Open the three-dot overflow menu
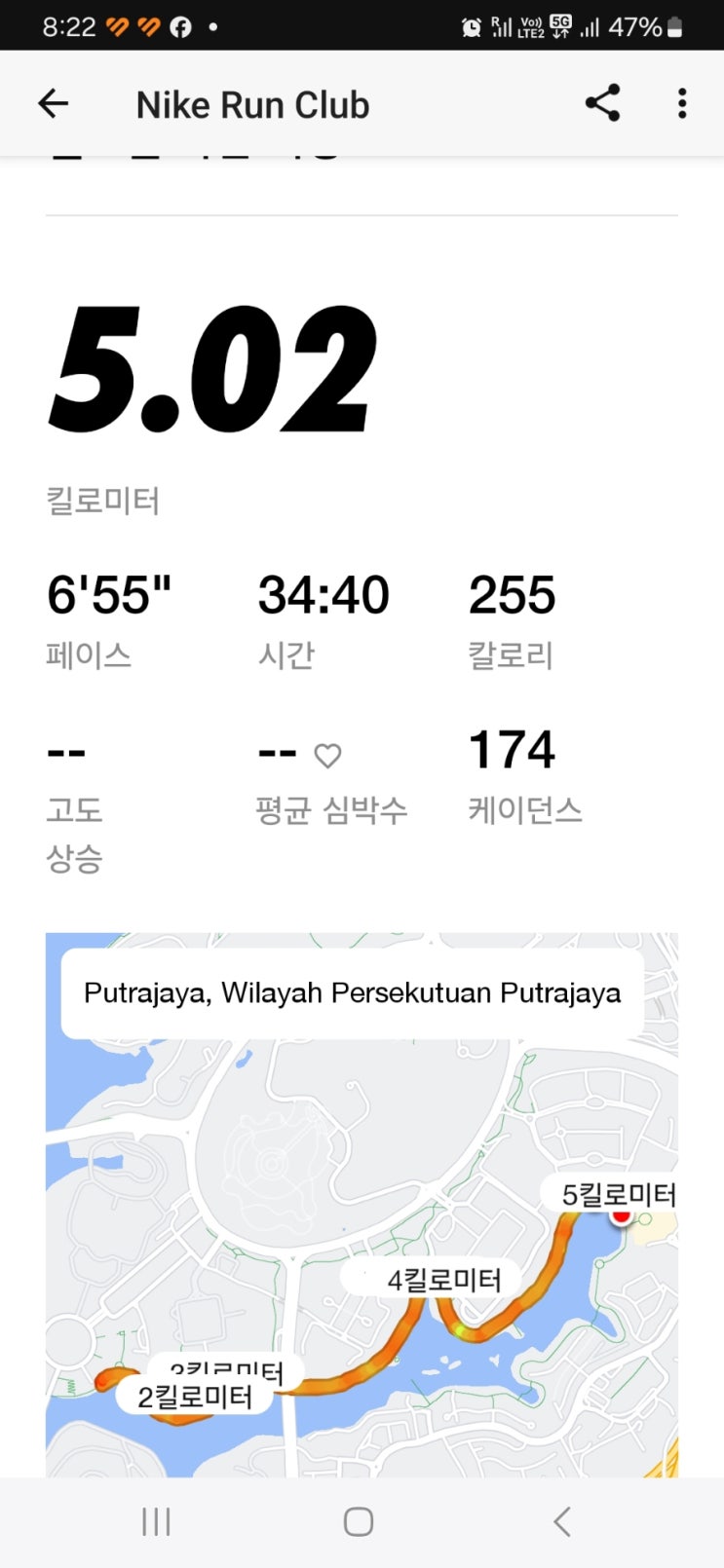724x1568 pixels. tap(682, 103)
